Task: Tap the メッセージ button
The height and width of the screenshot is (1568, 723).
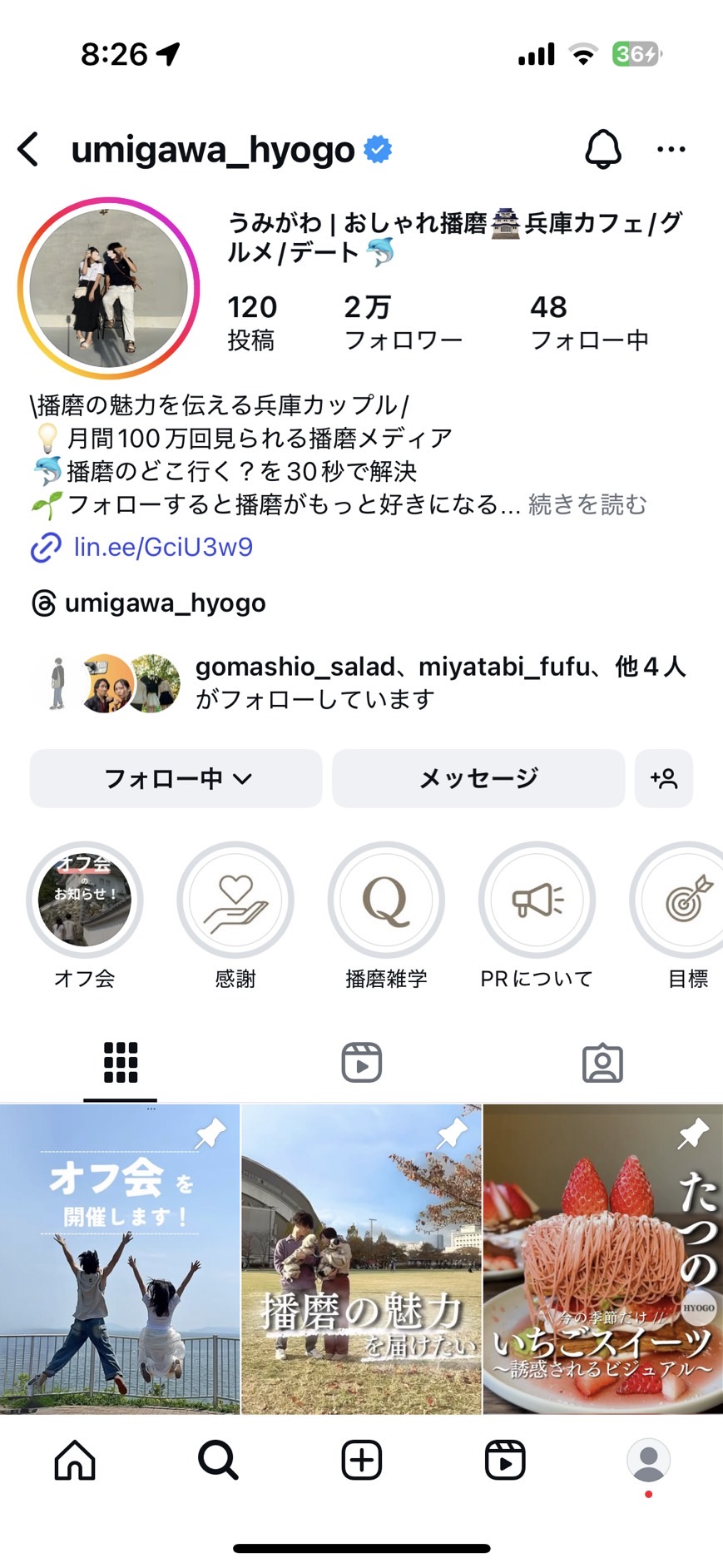Action: tap(478, 778)
